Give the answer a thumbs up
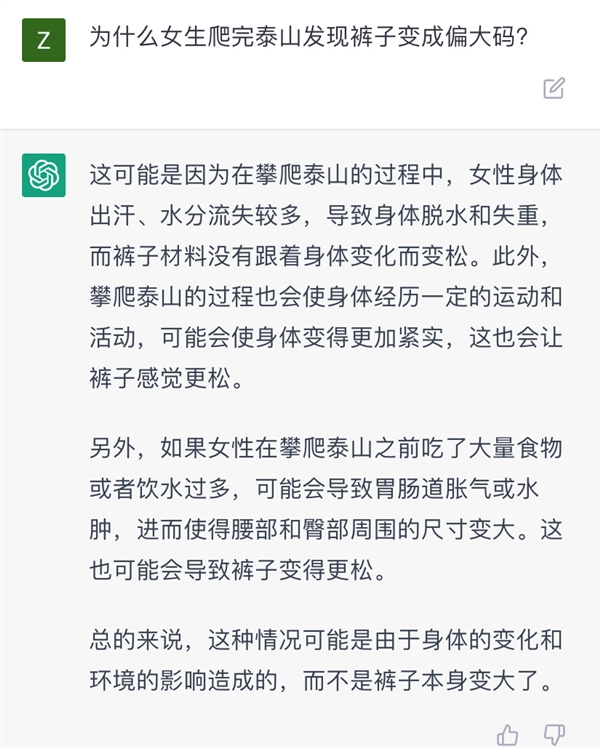 click(508, 735)
